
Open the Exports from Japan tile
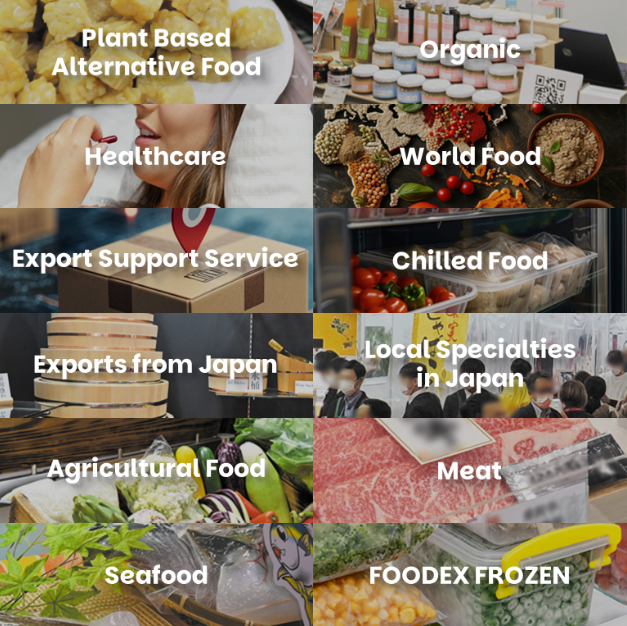155,364
